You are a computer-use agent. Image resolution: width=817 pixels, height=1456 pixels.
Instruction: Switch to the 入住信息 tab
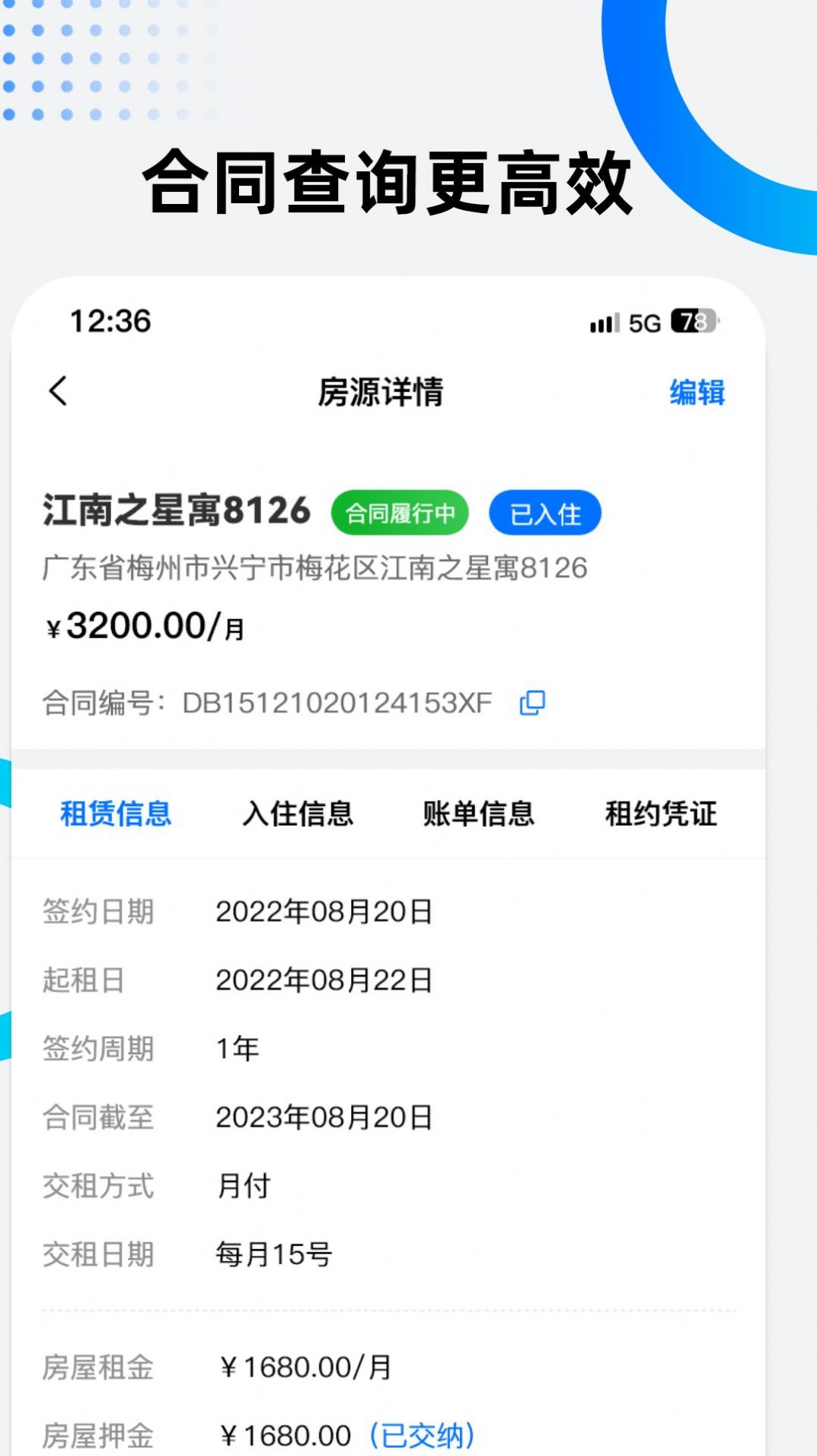[x=302, y=814]
